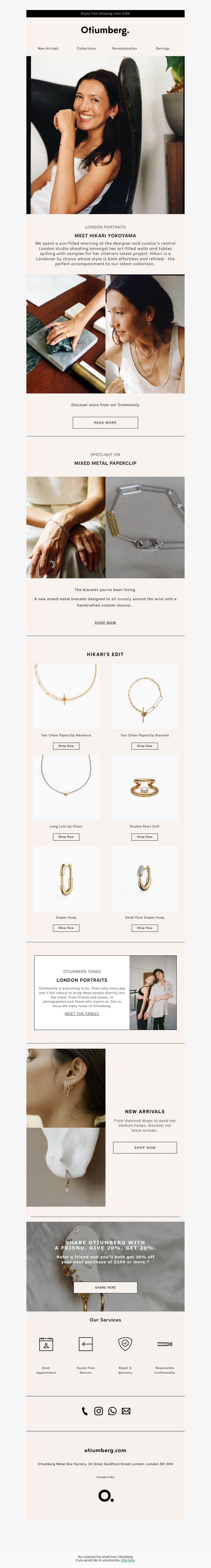Open the New Arrivals navigation link
This screenshot has height=1568, width=211.
click(x=48, y=48)
